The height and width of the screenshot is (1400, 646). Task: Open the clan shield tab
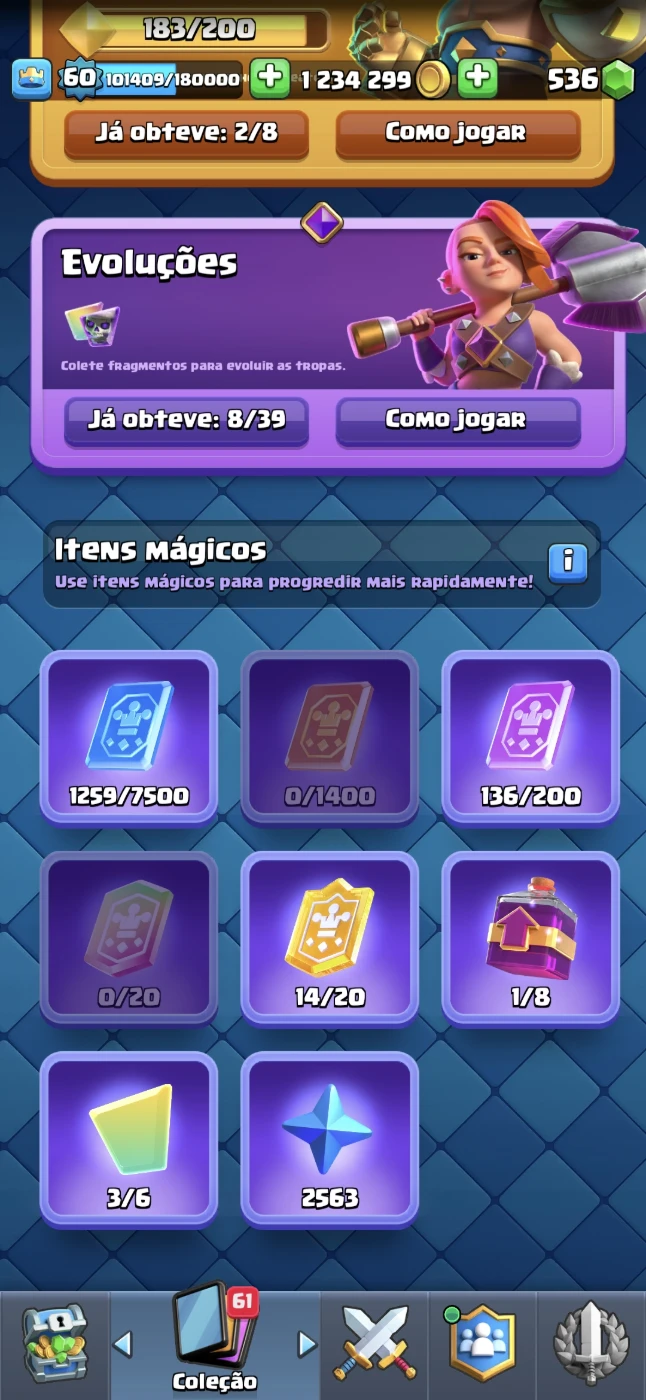(482, 1343)
